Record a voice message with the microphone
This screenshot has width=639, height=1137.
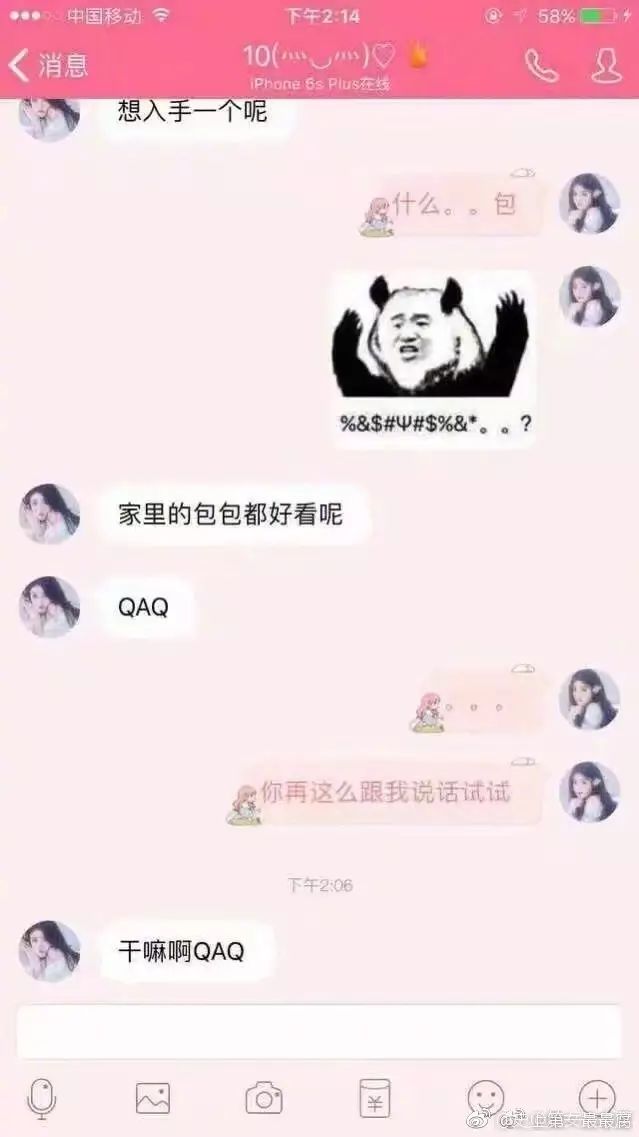pyautogui.click(x=42, y=1098)
